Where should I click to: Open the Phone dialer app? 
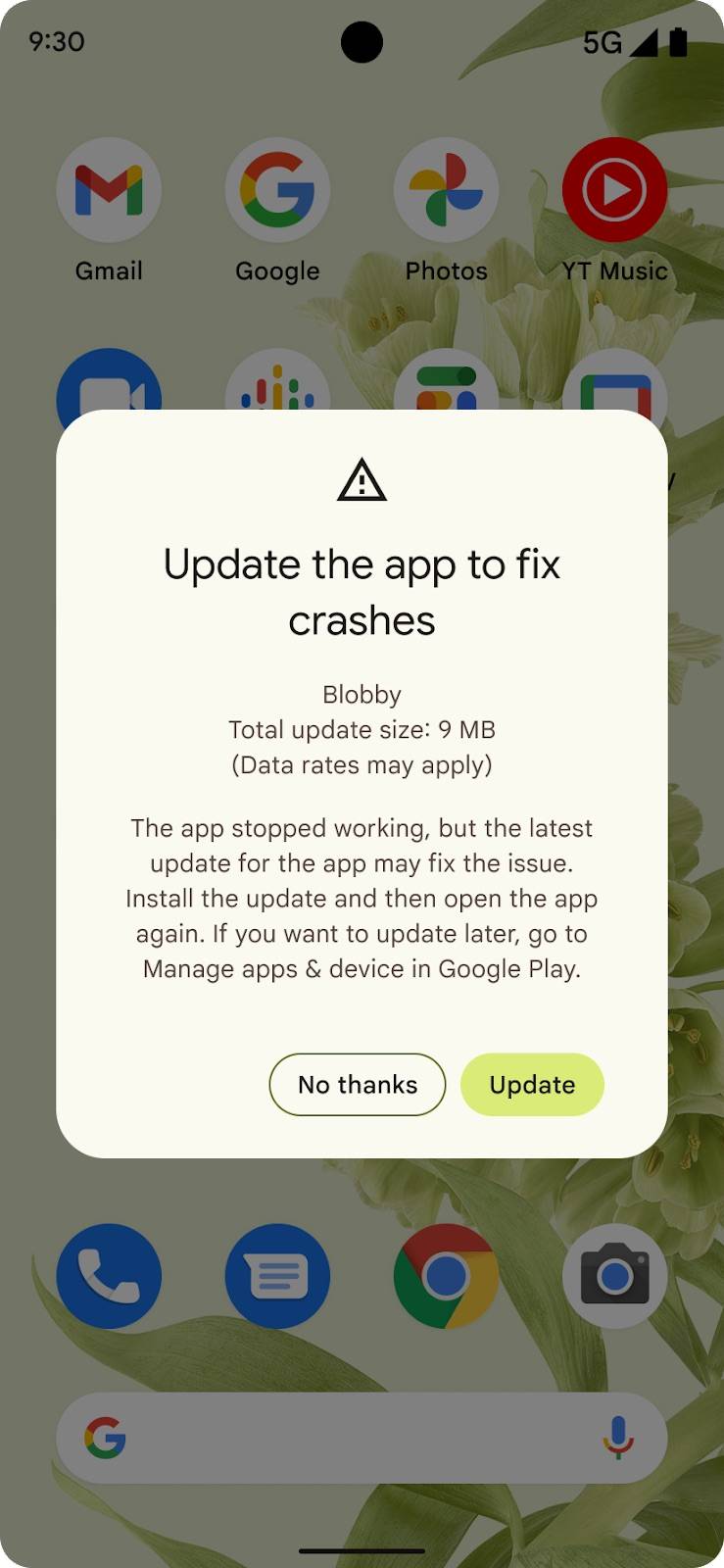tap(109, 1276)
